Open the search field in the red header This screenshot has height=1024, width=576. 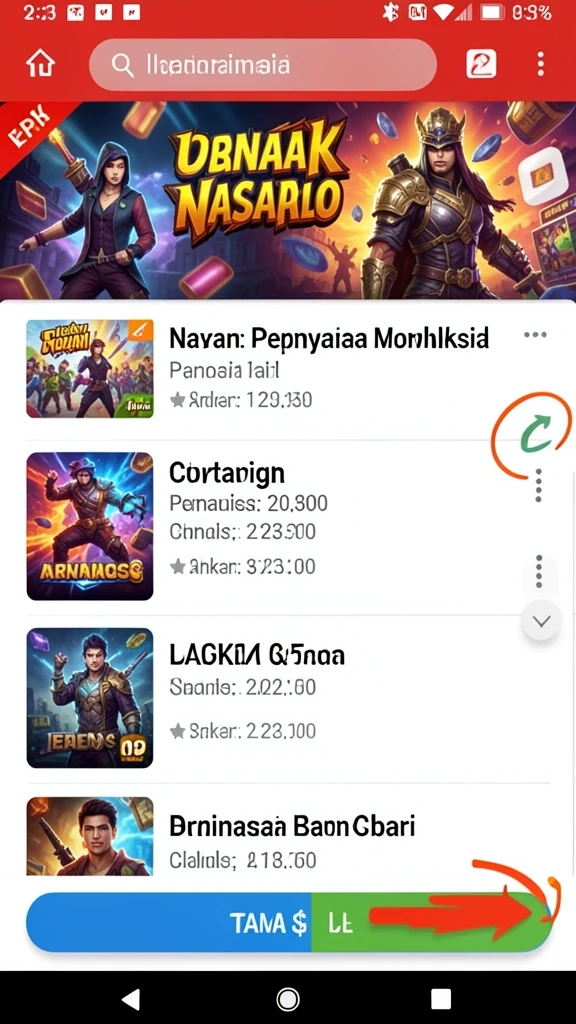coord(263,65)
